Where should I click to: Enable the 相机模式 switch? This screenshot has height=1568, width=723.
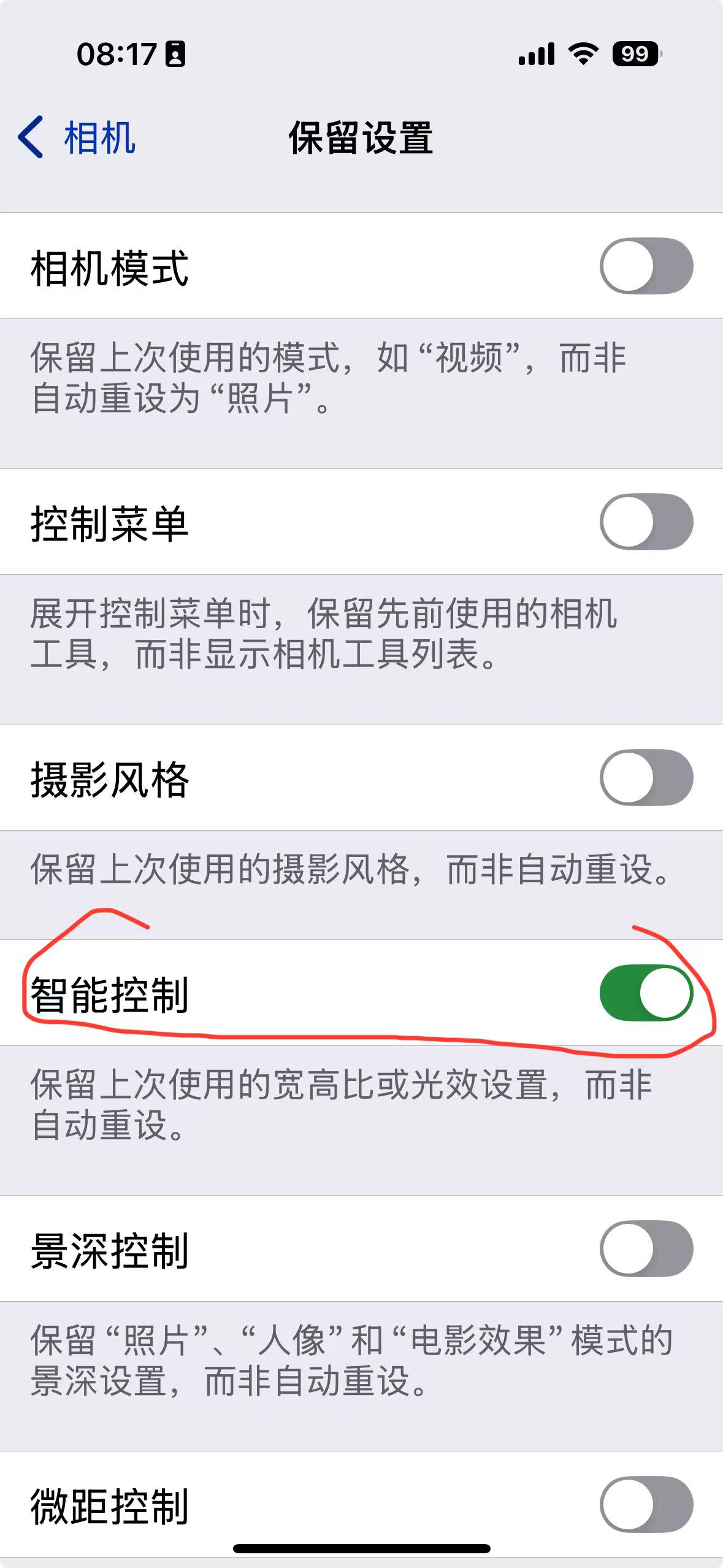click(x=646, y=266)
